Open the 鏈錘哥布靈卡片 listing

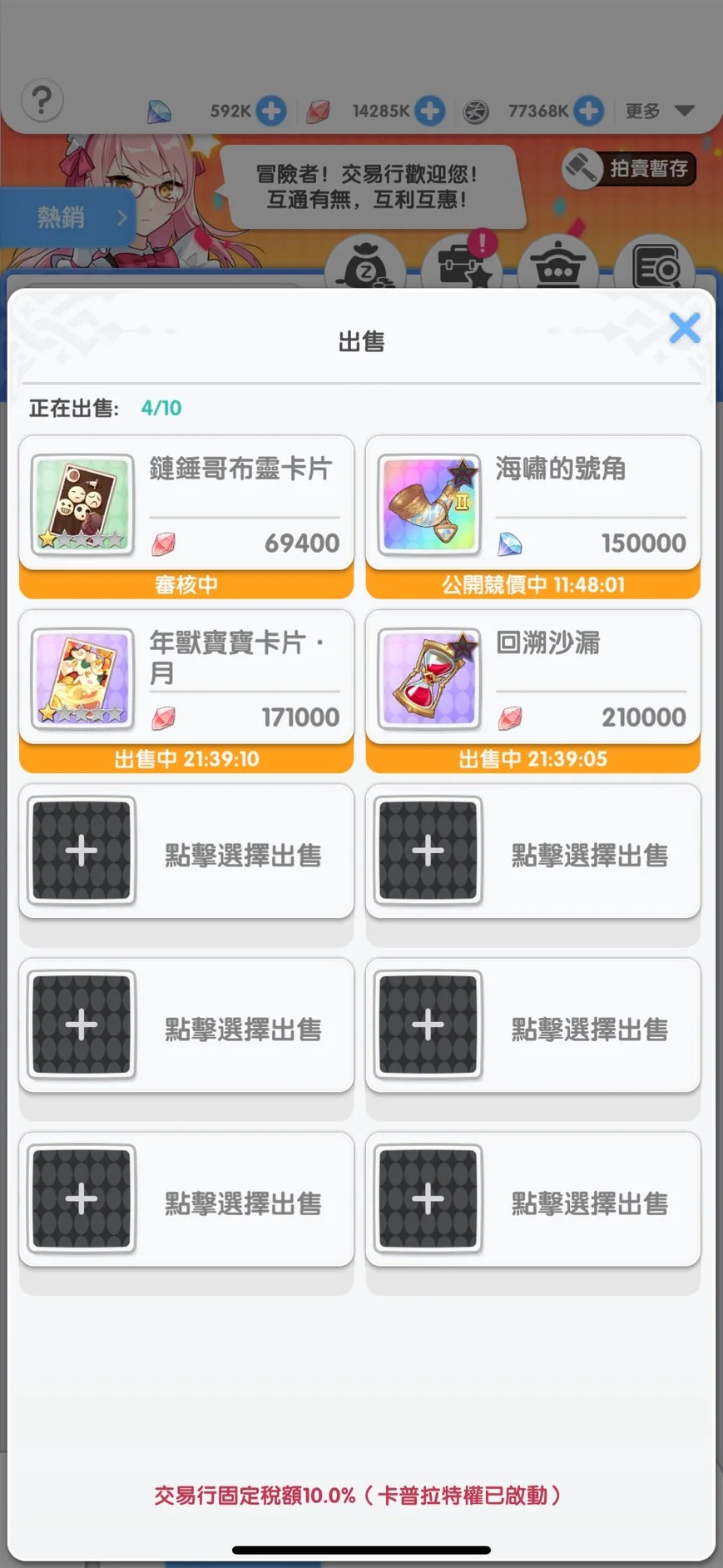186,516
